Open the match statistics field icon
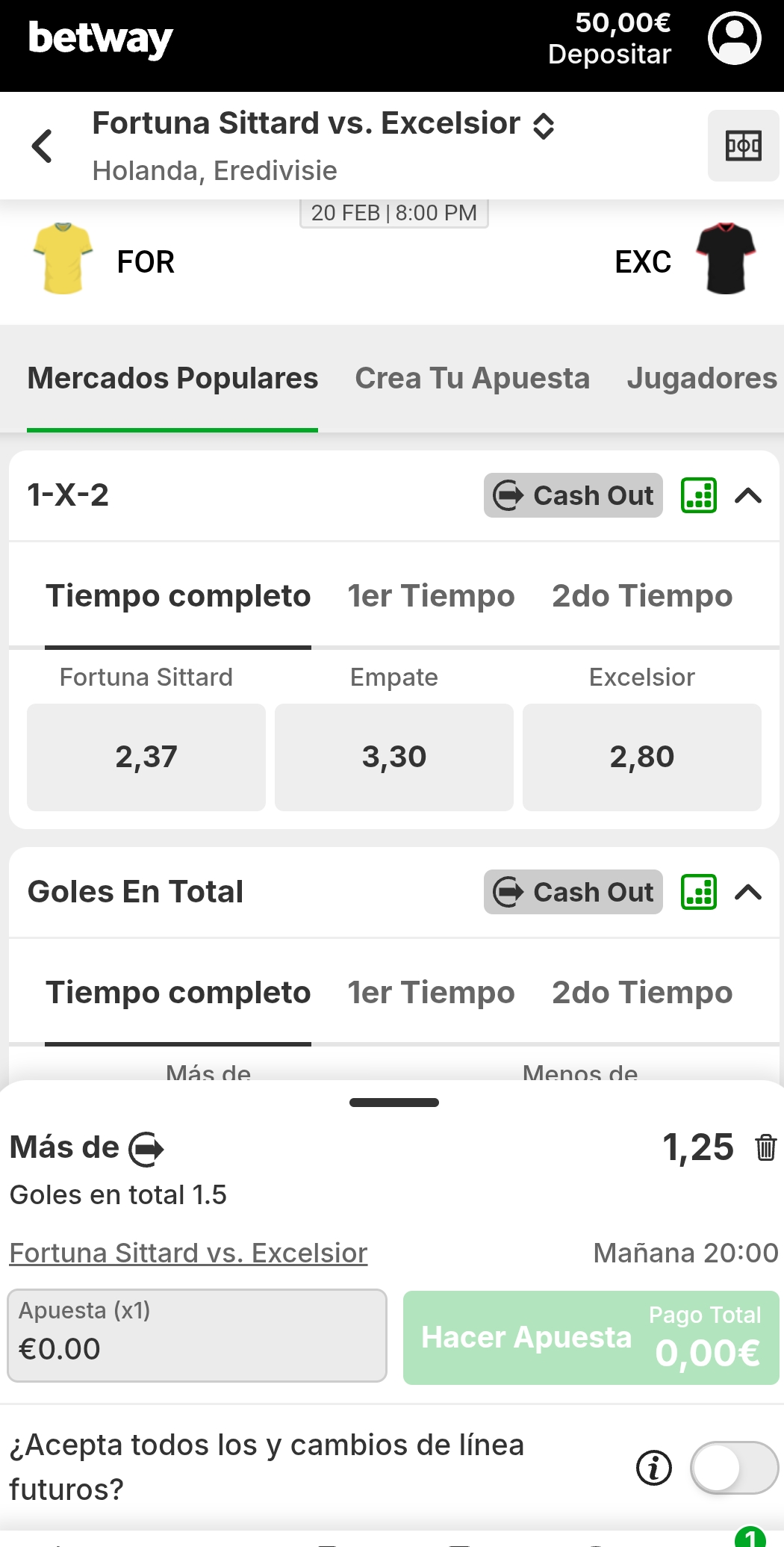Screen dimensions: 784x1547 click(744, 146)
